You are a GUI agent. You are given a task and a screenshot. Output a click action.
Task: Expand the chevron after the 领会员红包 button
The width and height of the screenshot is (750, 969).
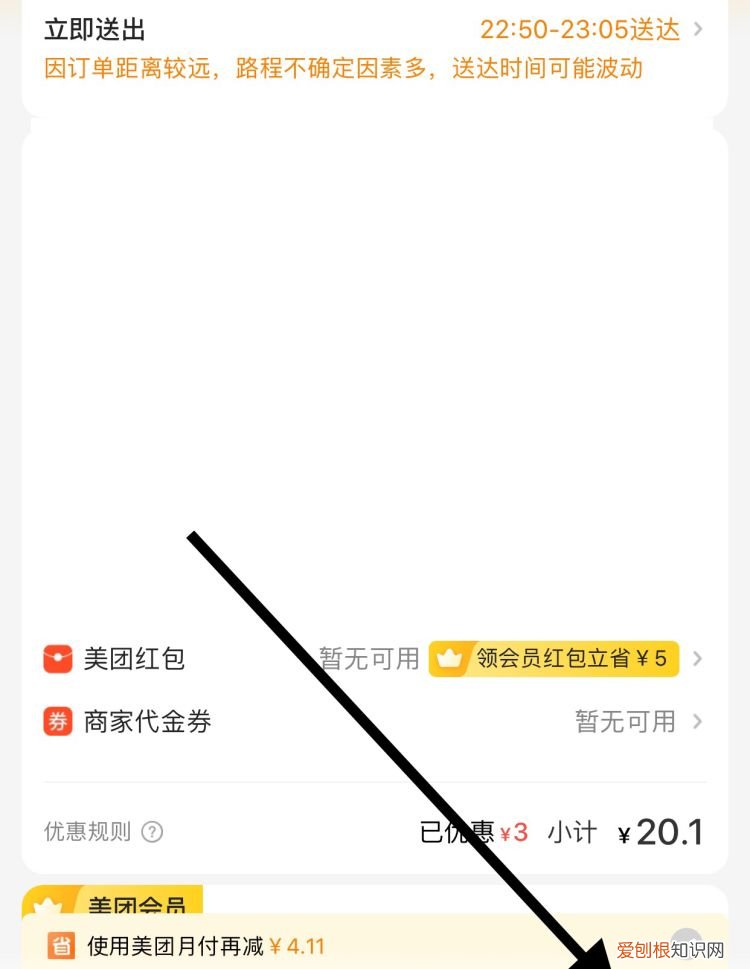(x=698, y=658)
